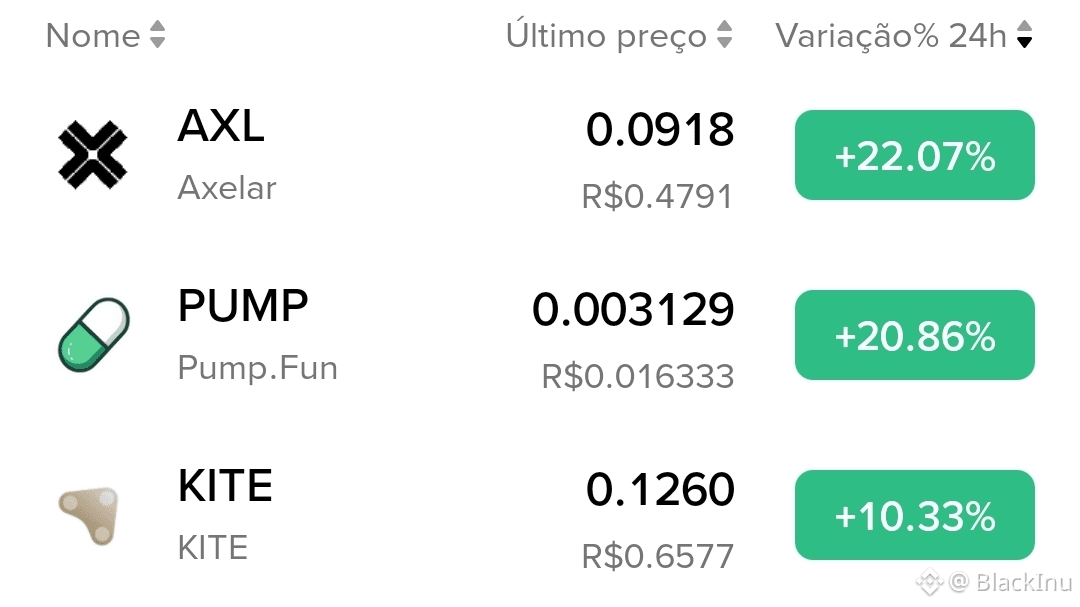Open the KITE coin row
This screenshot has width=1080, height=607.
(400, 516)
